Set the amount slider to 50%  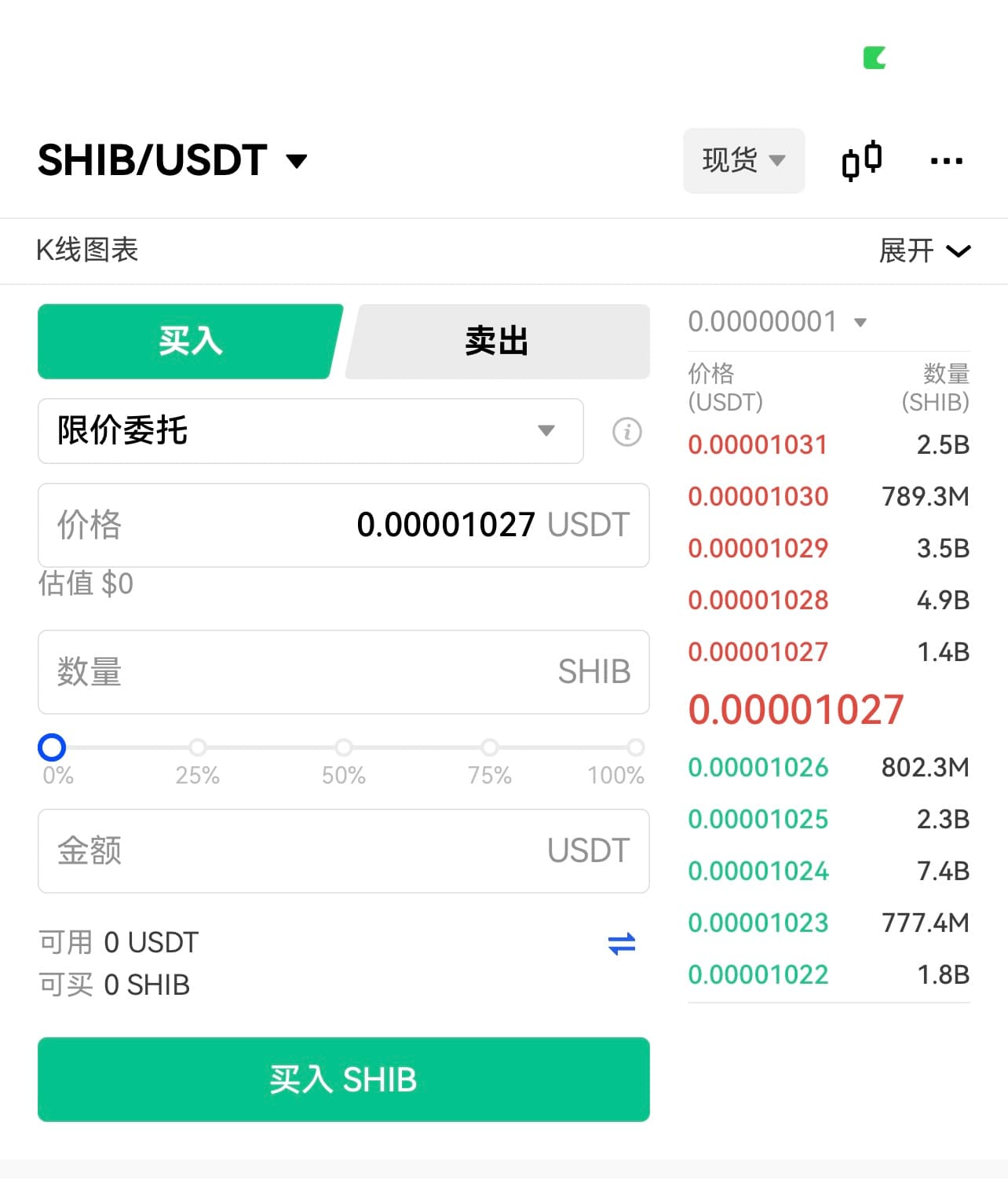(344, 747)
